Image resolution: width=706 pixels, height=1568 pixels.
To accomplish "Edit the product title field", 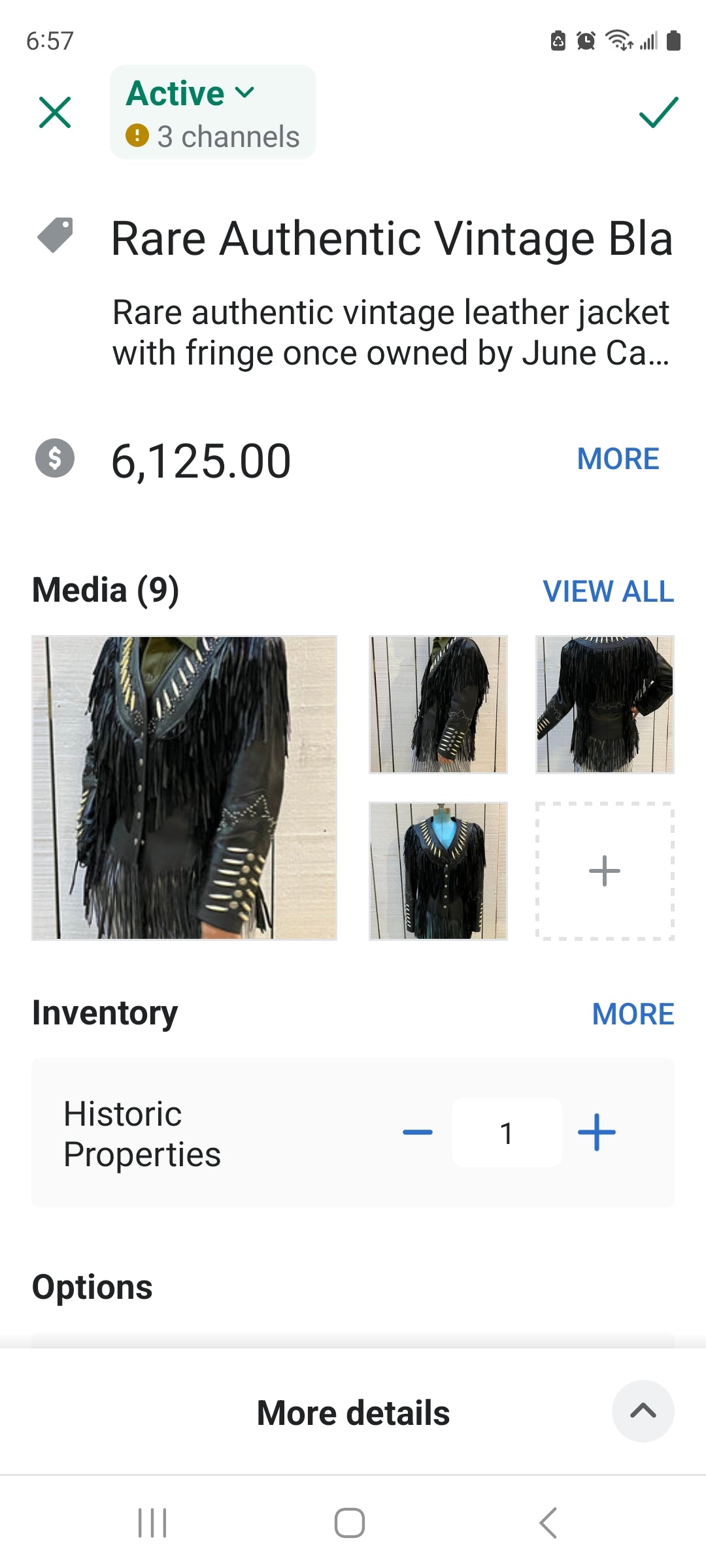I will coord(391,239).
